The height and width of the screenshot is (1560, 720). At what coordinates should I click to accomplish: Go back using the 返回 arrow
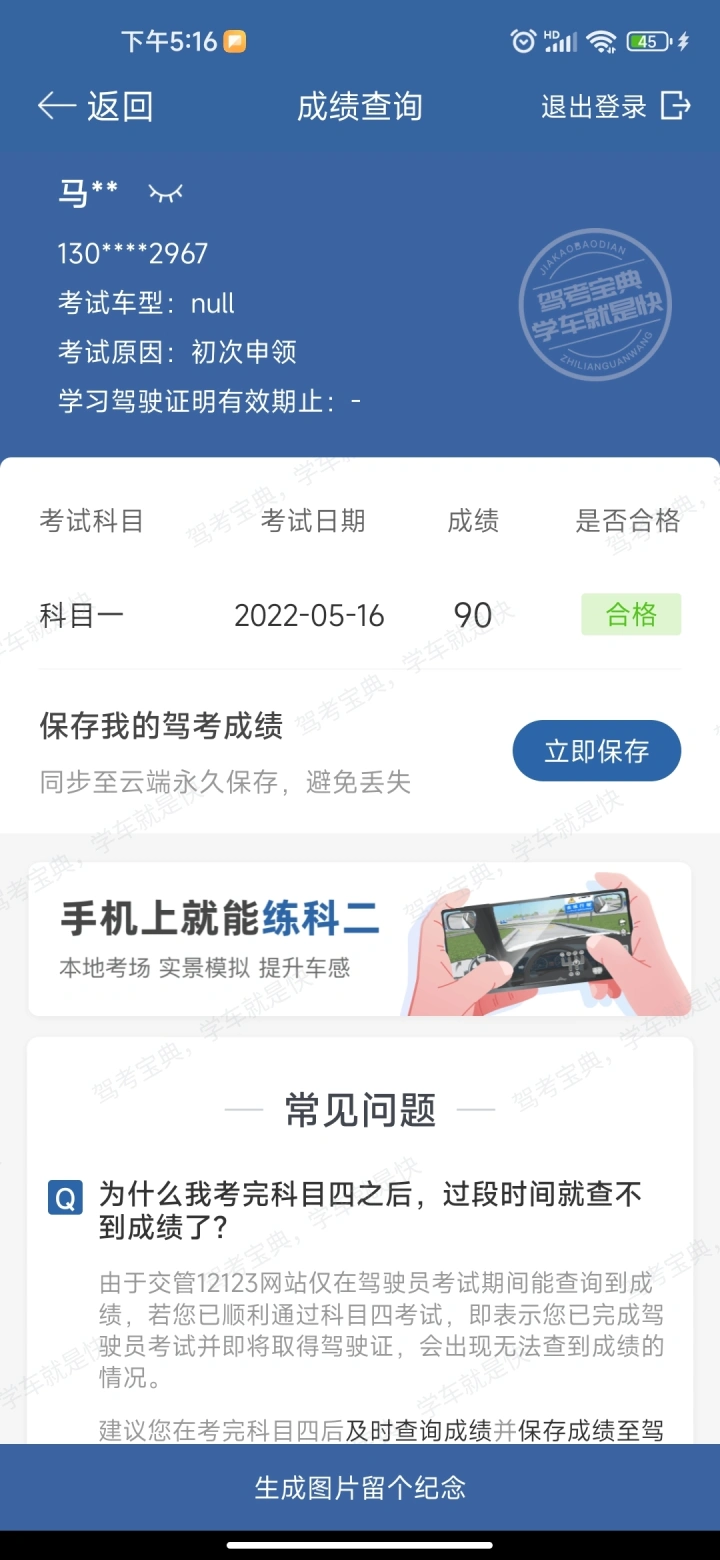coord(95,106)
